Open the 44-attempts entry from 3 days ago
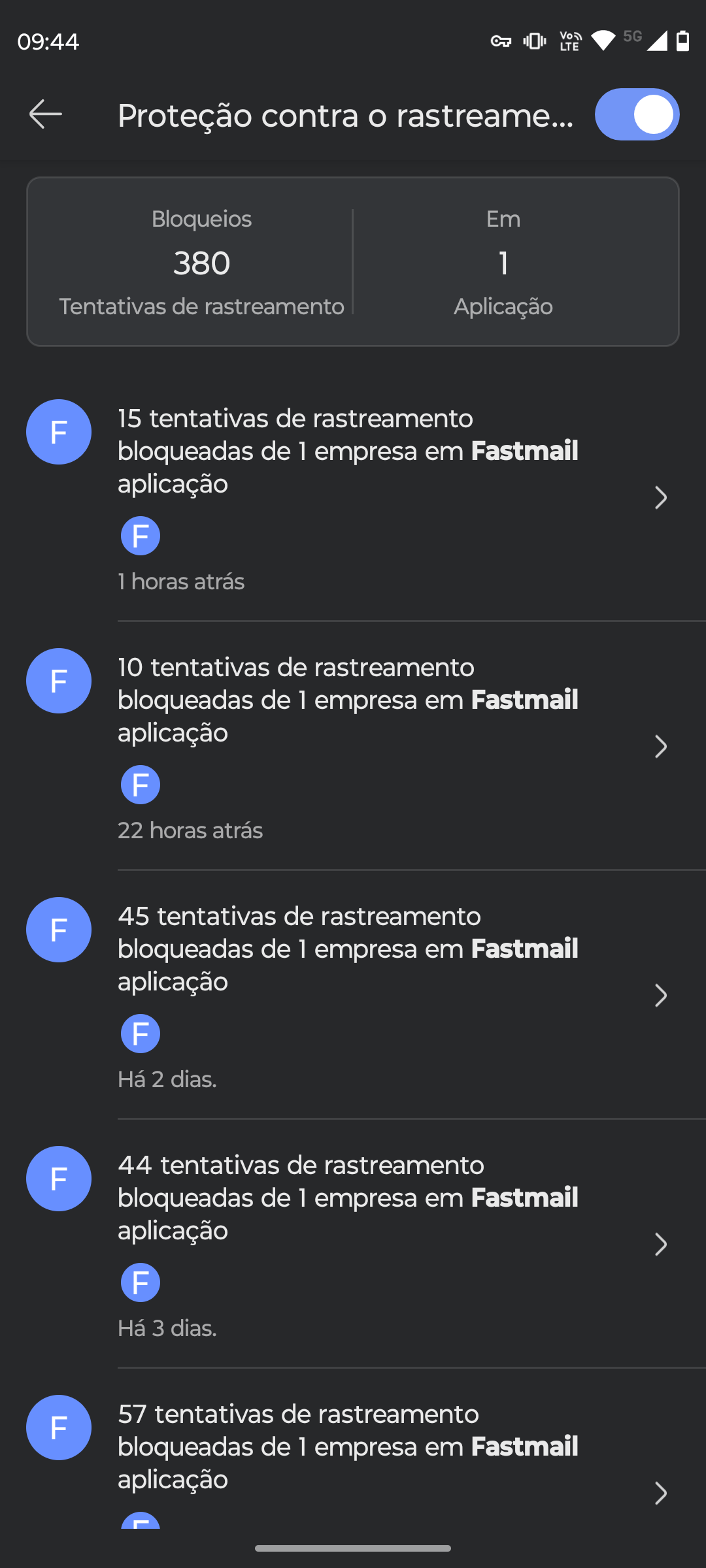 point(660,1244)
